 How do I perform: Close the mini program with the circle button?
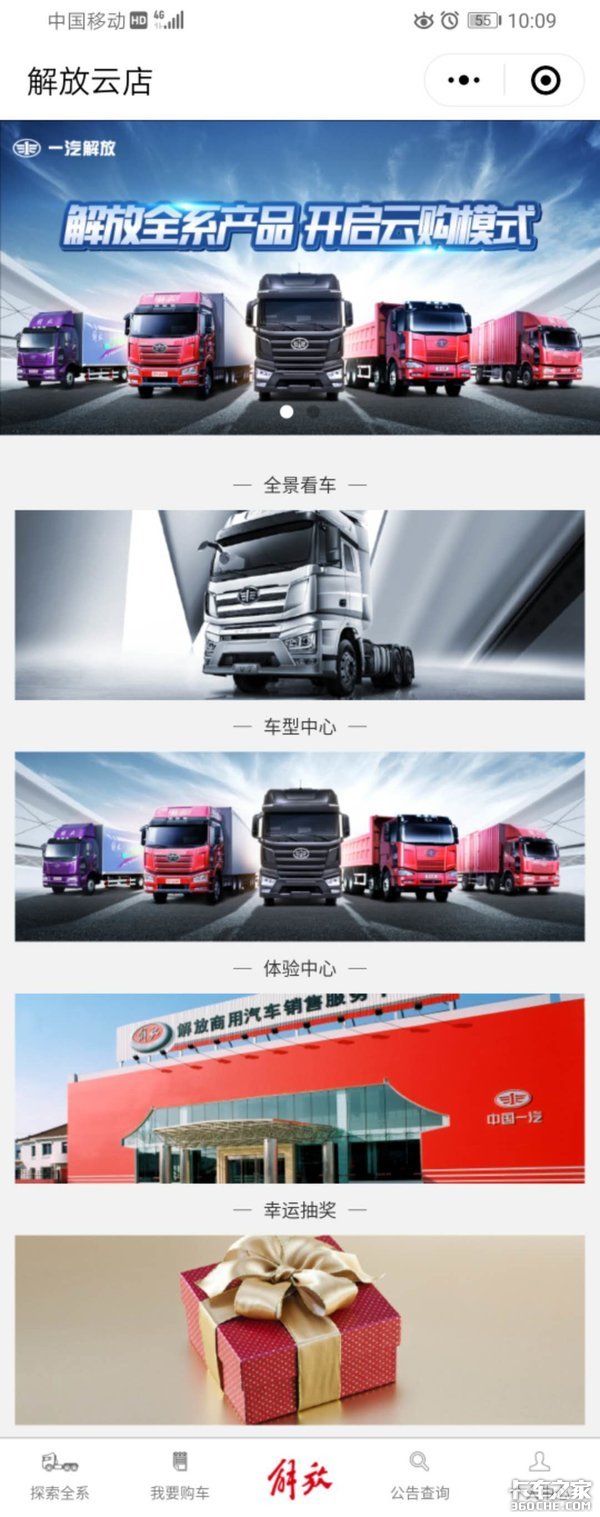[x=545, y=81]
